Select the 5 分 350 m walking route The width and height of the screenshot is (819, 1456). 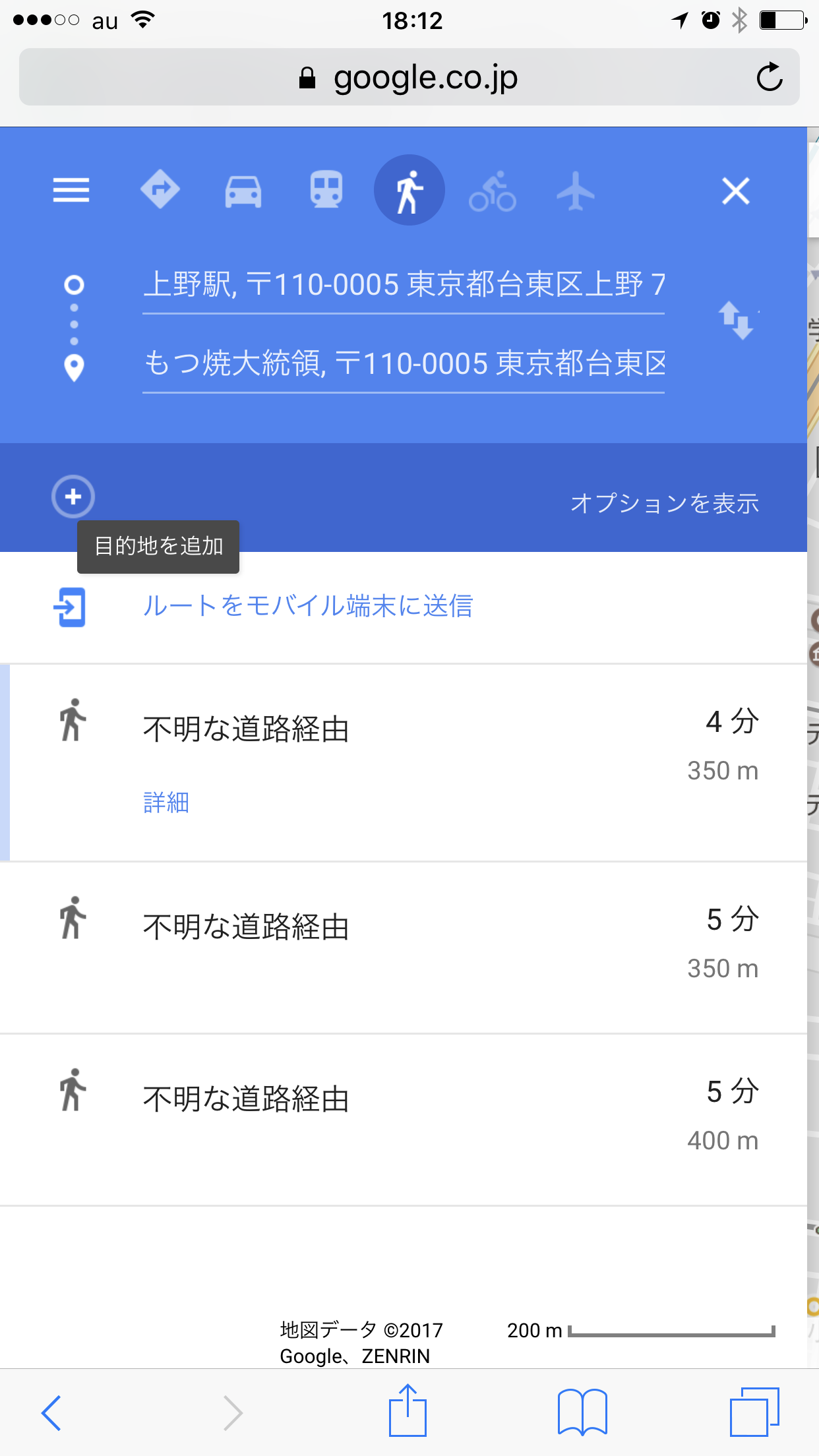[404, 948]
